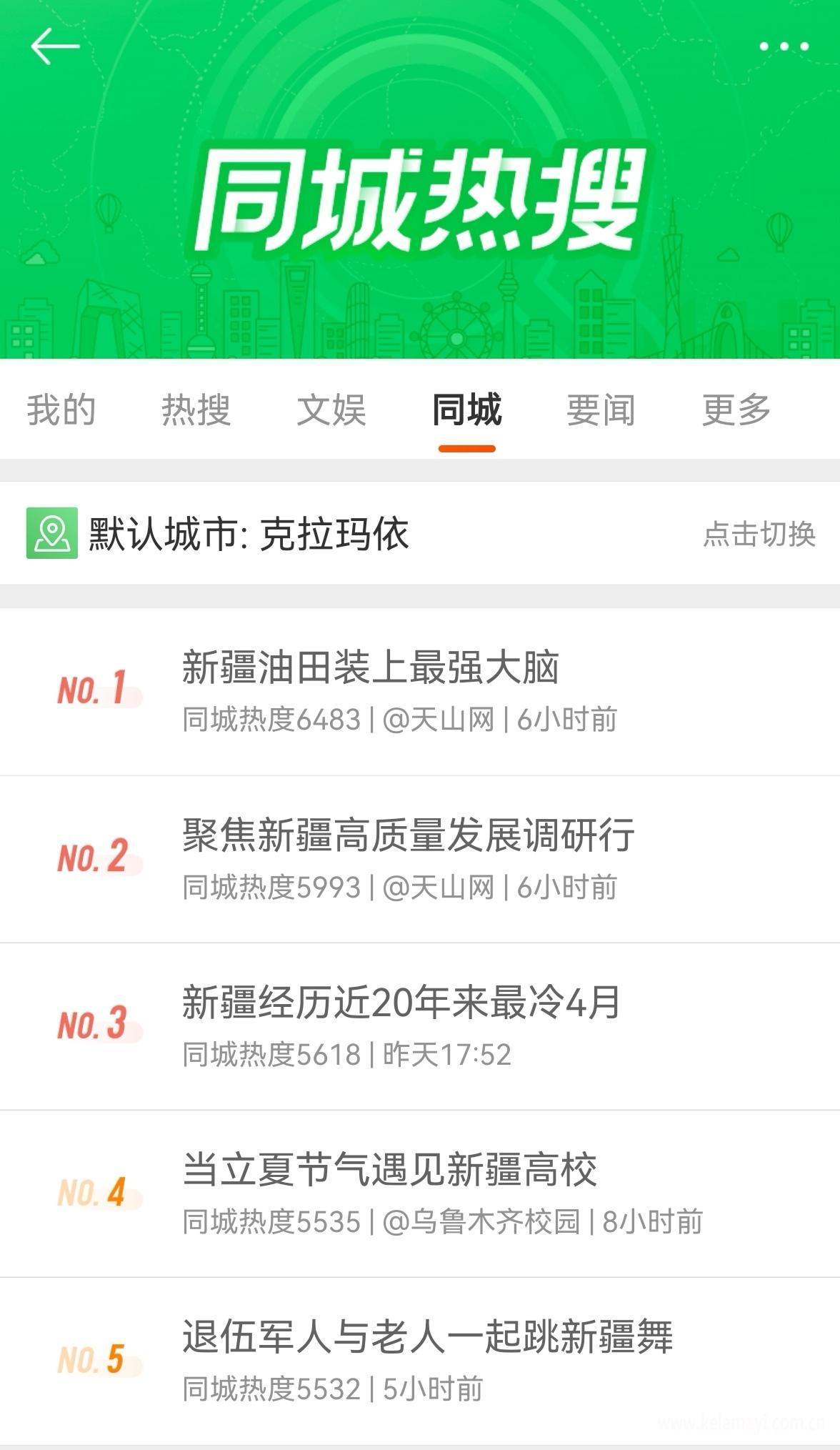Open topic 聚焦新疆高质量发展调研行
This screenshot has width=840, height=1450.
point(420,859)
